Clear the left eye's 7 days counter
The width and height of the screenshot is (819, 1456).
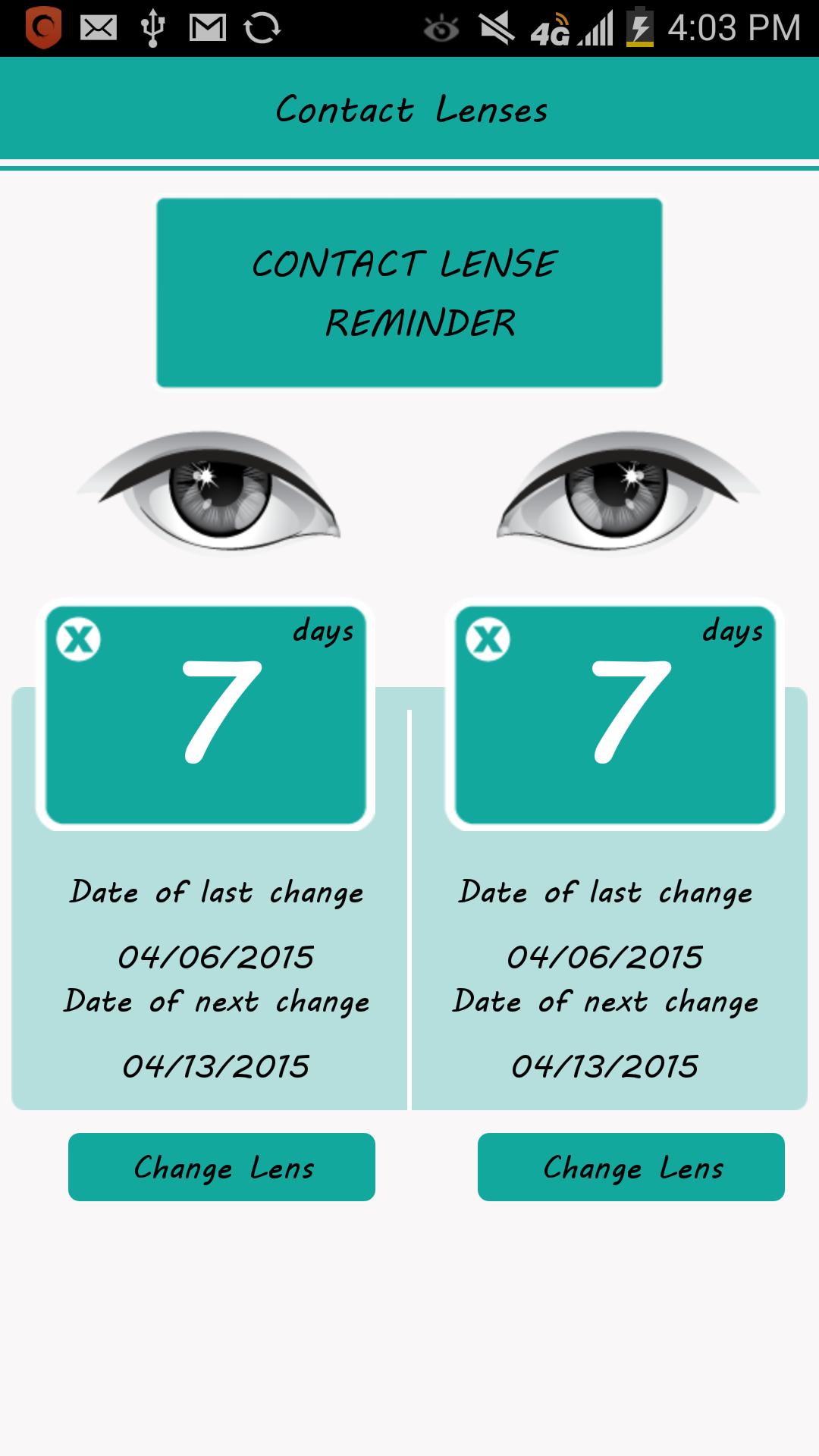point(79,639)
